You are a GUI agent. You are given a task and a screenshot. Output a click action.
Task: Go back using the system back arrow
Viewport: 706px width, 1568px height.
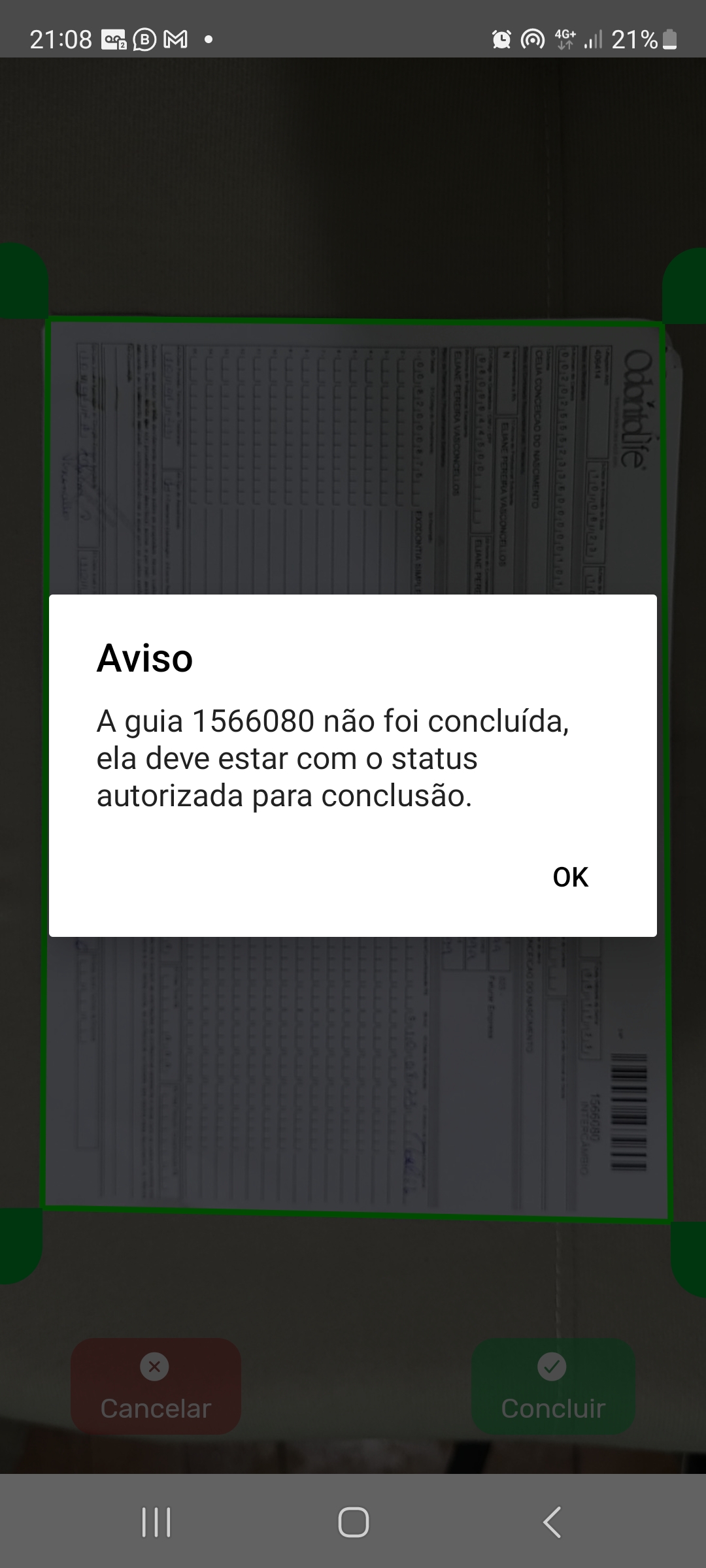[552, 1522]
